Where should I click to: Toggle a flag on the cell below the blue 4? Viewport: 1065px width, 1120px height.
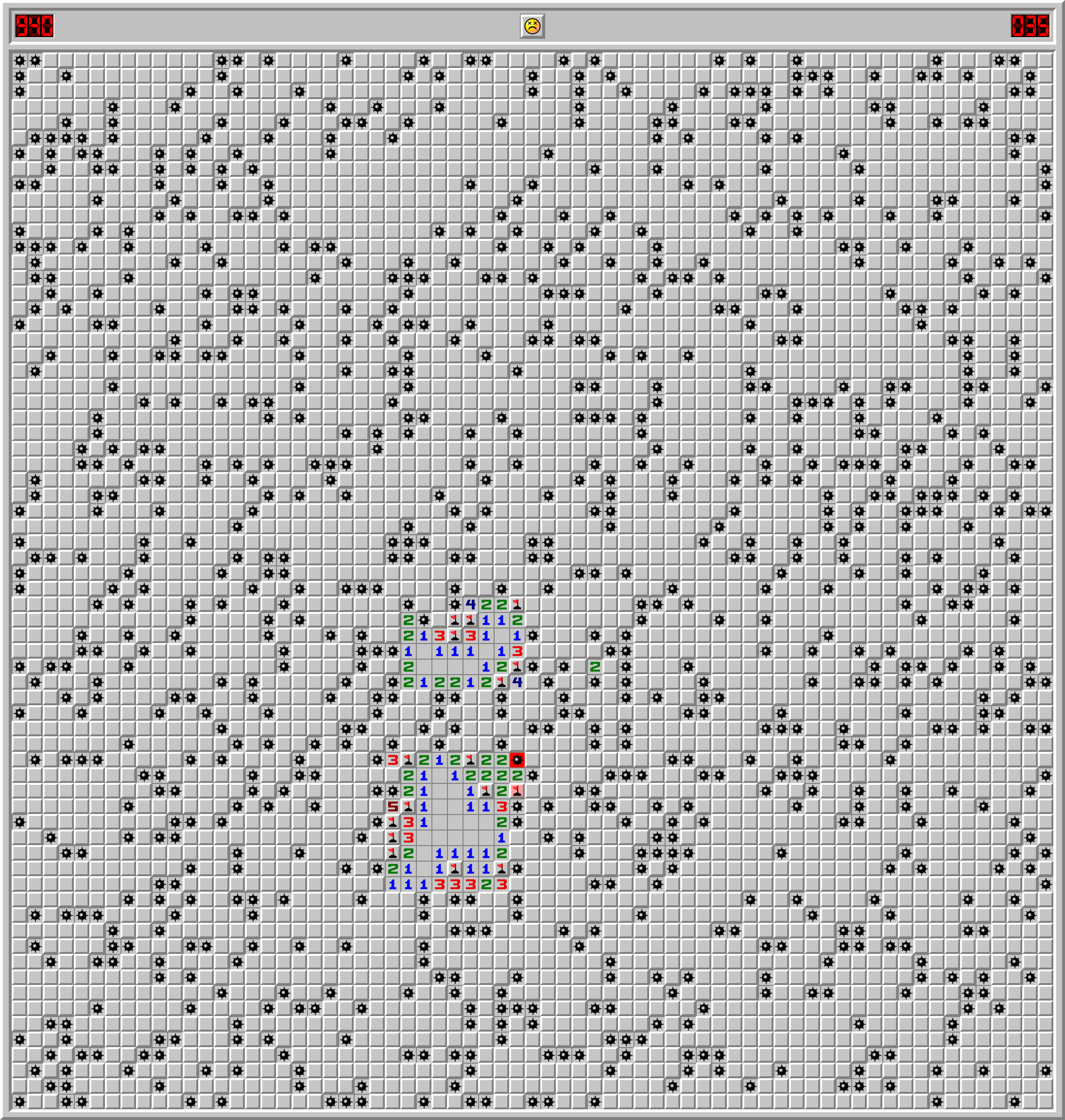(x=470, y=621)
